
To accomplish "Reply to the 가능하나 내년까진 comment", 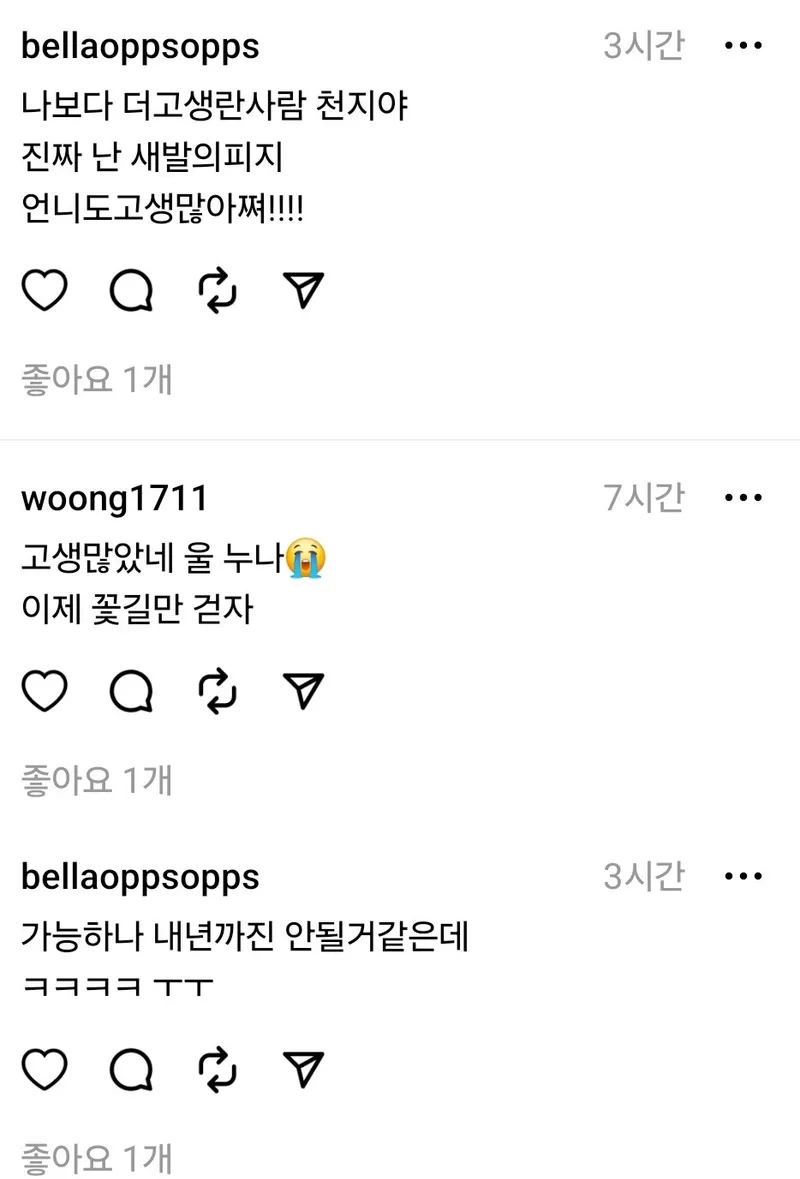I will pos(131,1070).
